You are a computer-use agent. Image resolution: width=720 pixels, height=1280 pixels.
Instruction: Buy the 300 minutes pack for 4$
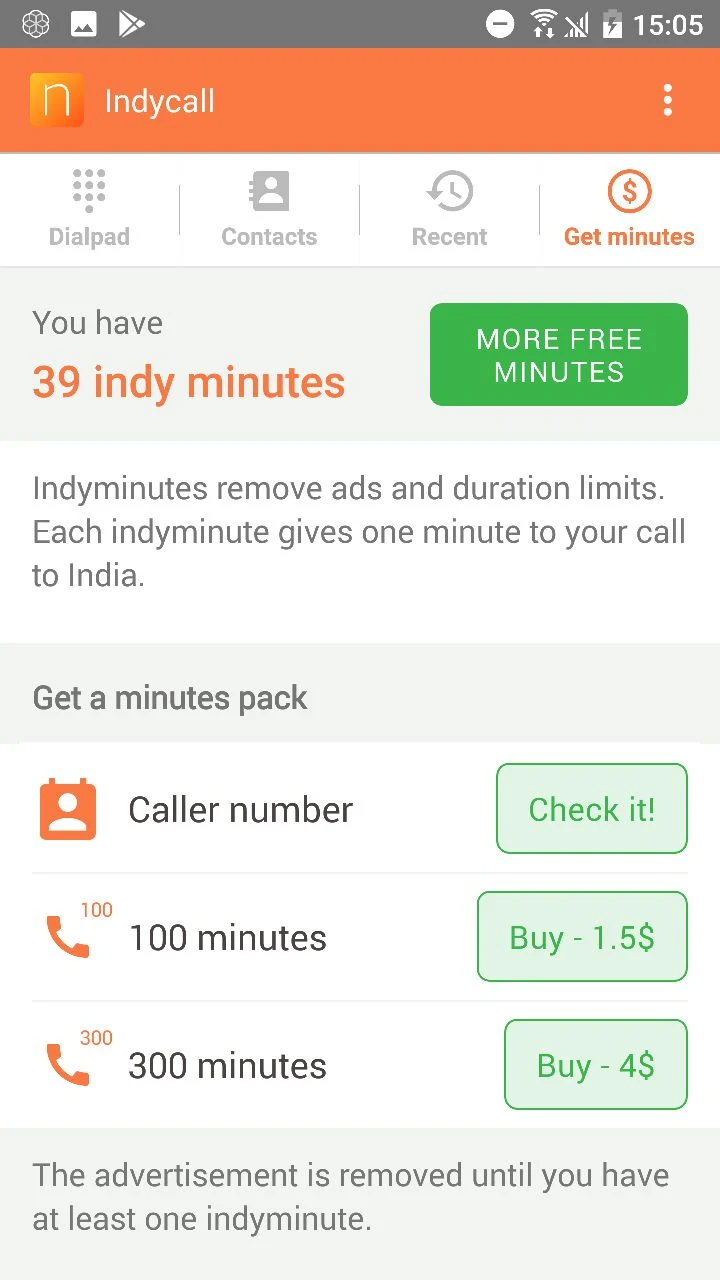pos(596,1065)
